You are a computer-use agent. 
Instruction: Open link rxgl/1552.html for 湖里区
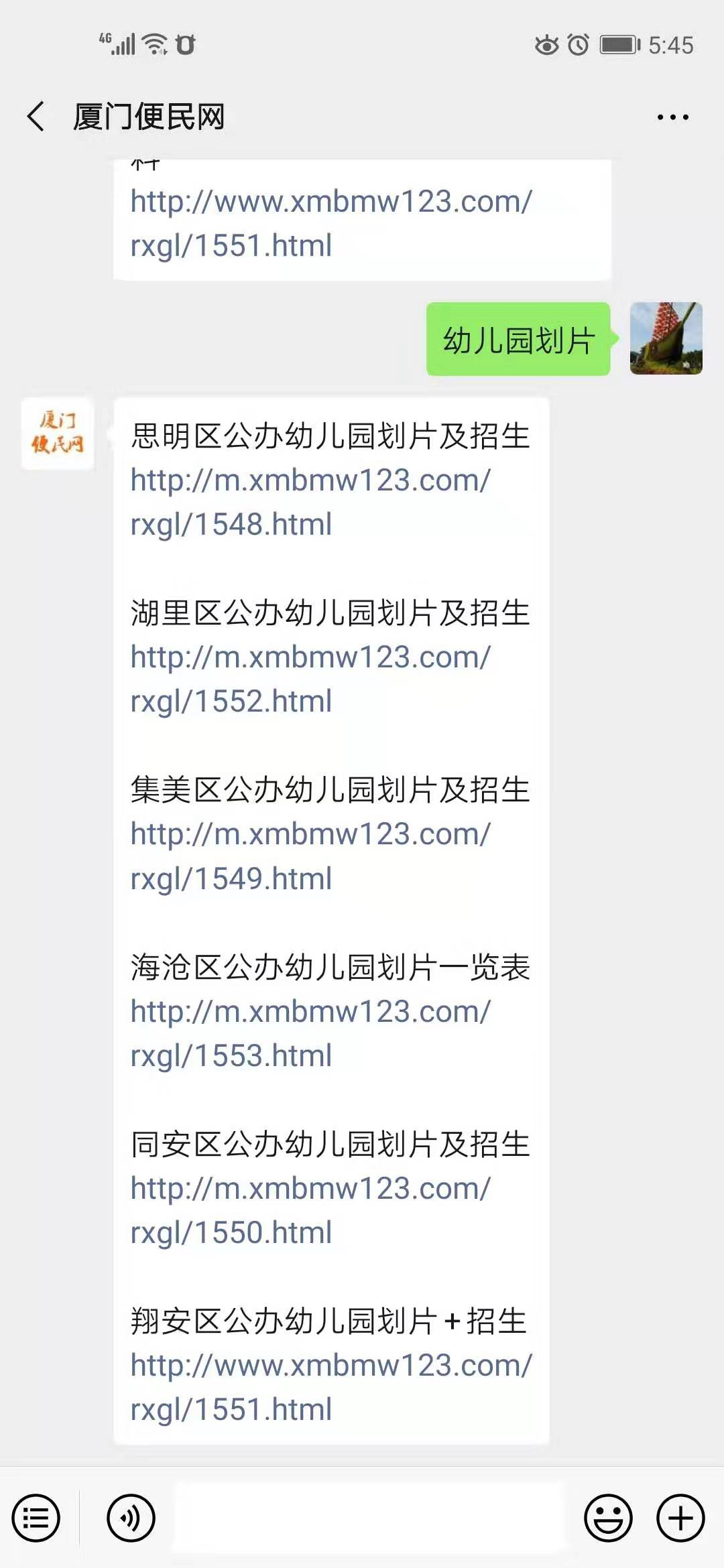[310, 679]
